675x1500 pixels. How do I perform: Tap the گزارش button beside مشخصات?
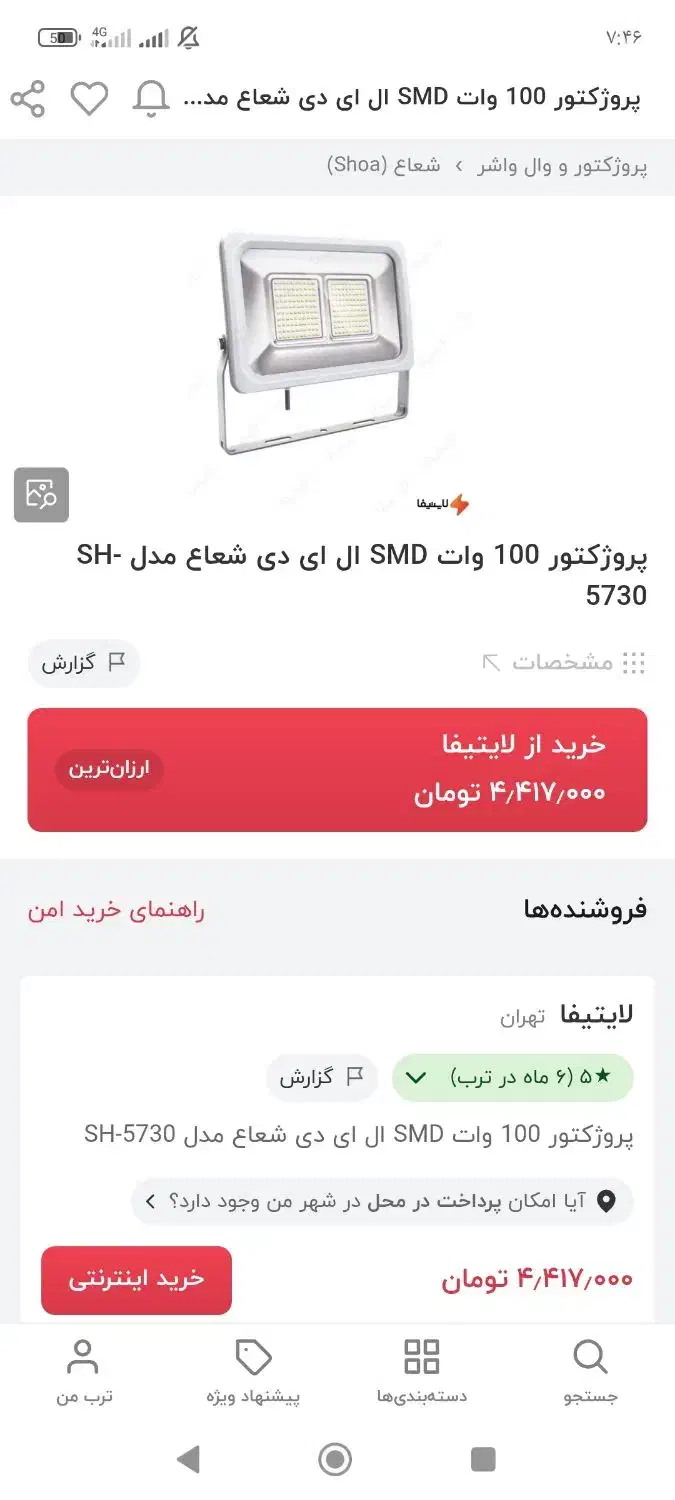[x=83, y=662]
